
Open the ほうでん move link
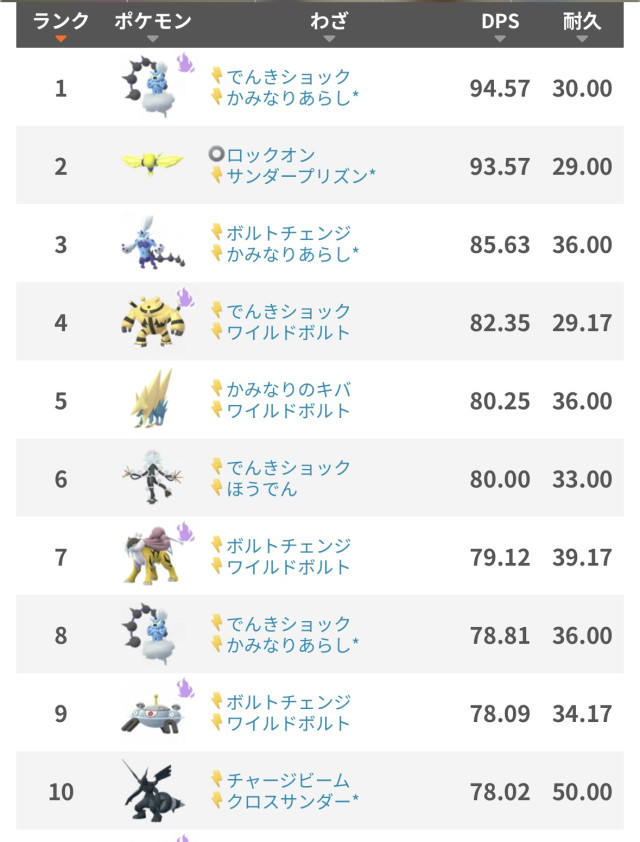261,489
